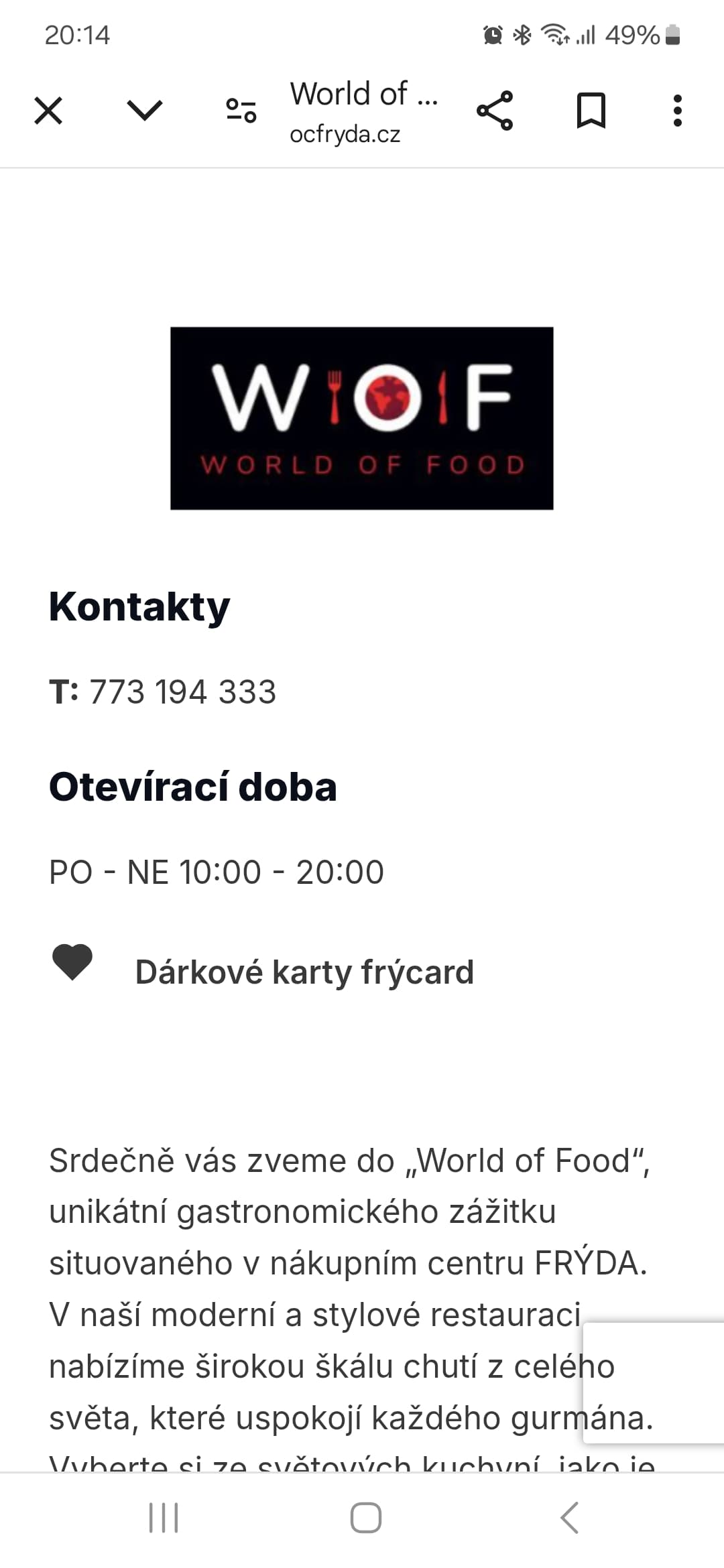Open the Dárkové karty frýcard link
Viewport: 724px width, 1568px height.
(304, 972)
